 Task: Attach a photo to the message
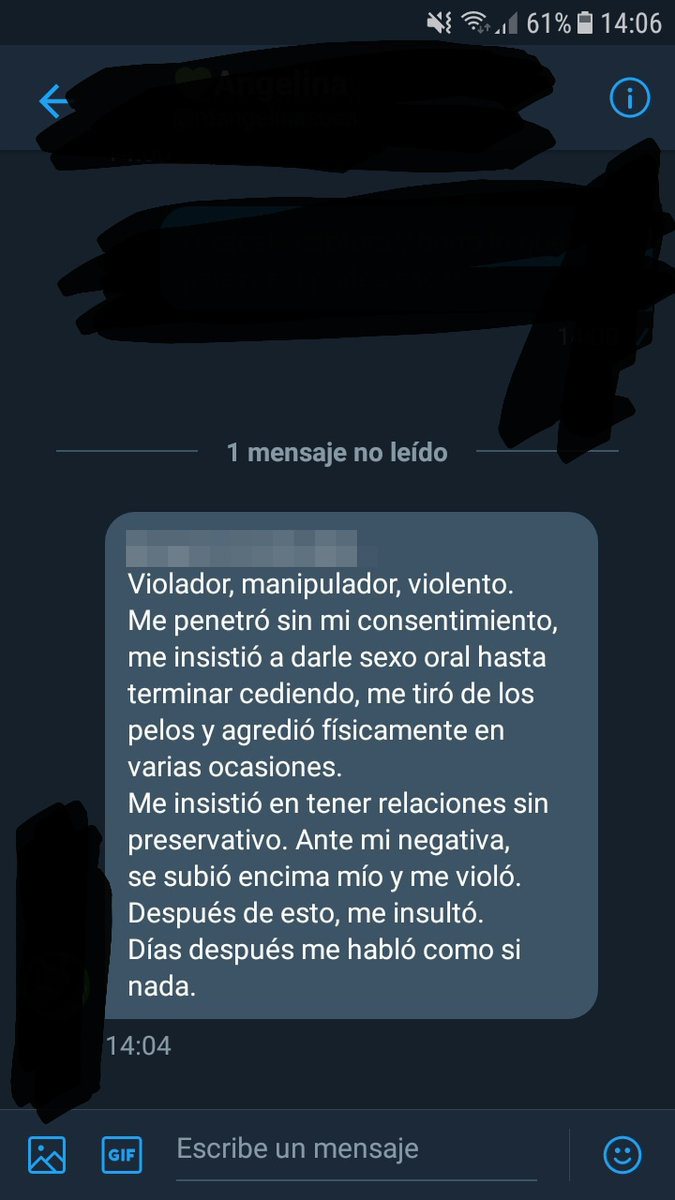(x=47, y=1155)
